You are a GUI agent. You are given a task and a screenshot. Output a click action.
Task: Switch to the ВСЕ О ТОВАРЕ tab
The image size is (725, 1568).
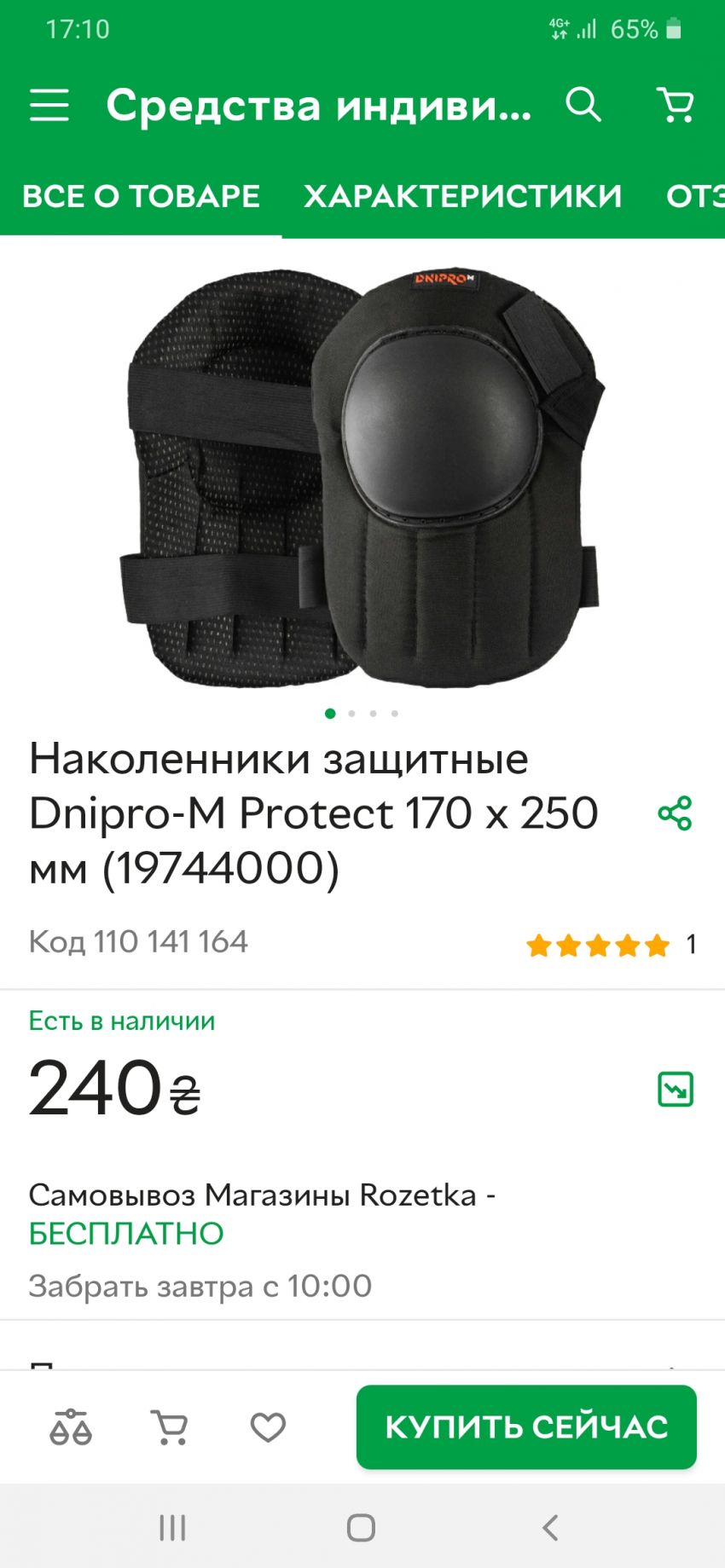[141, 197]
